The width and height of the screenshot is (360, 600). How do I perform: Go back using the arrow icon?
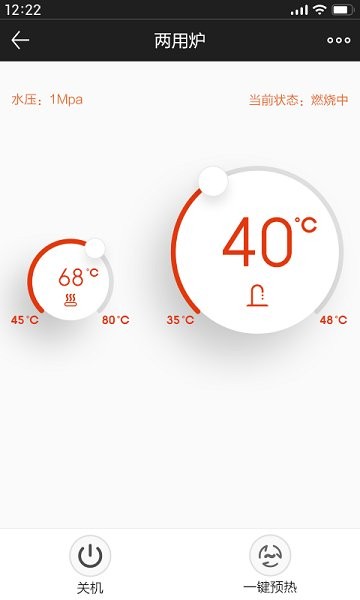[20, 40]
